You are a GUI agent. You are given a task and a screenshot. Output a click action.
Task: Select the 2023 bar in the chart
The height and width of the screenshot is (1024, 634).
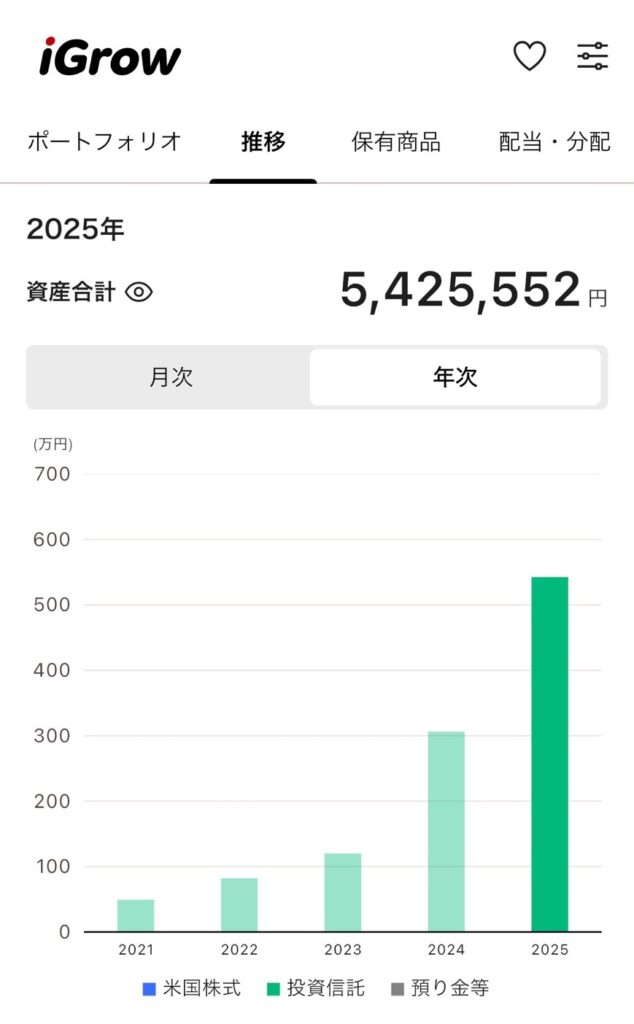coord(342,892)
